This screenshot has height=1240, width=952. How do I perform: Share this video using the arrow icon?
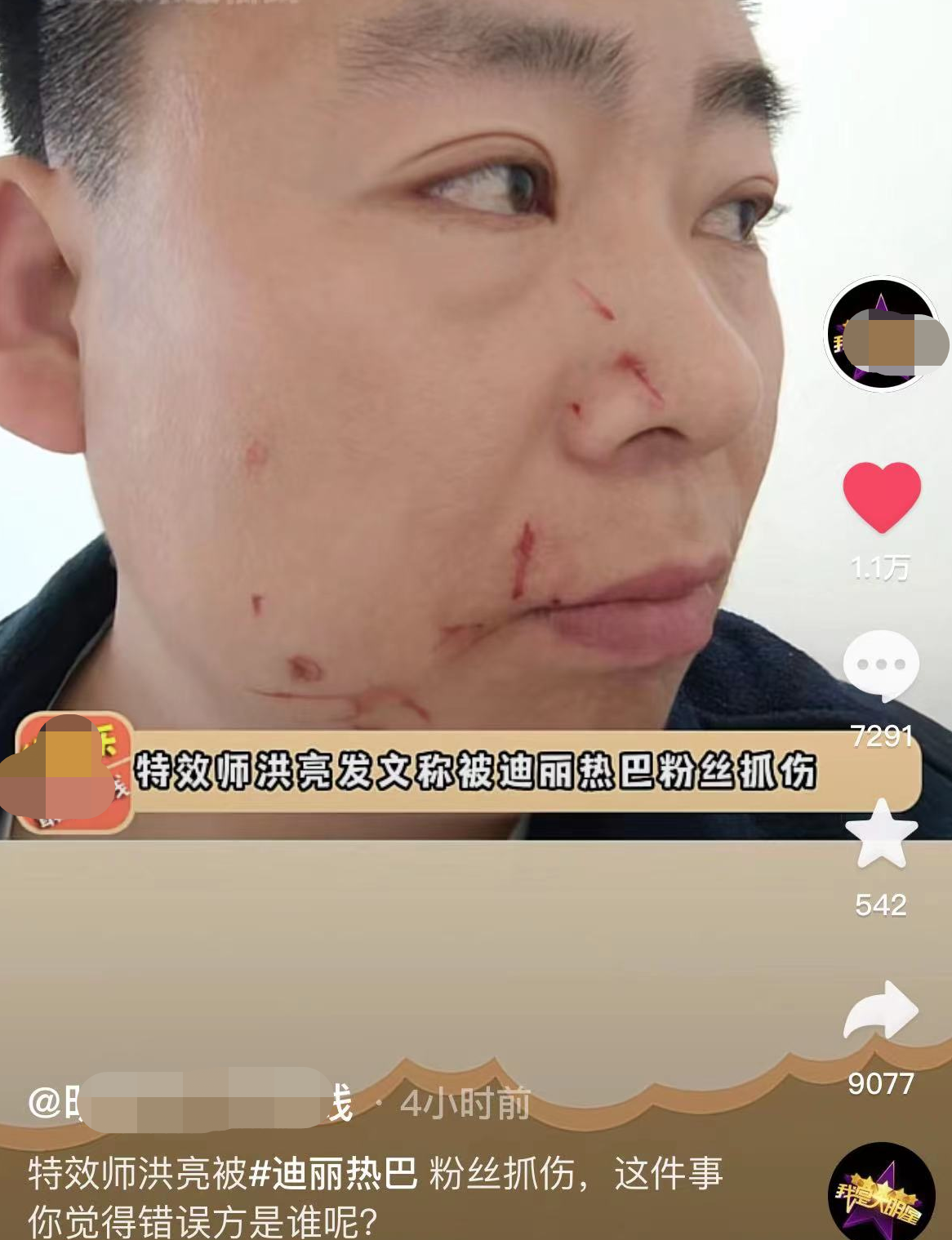coord(881,1011)
